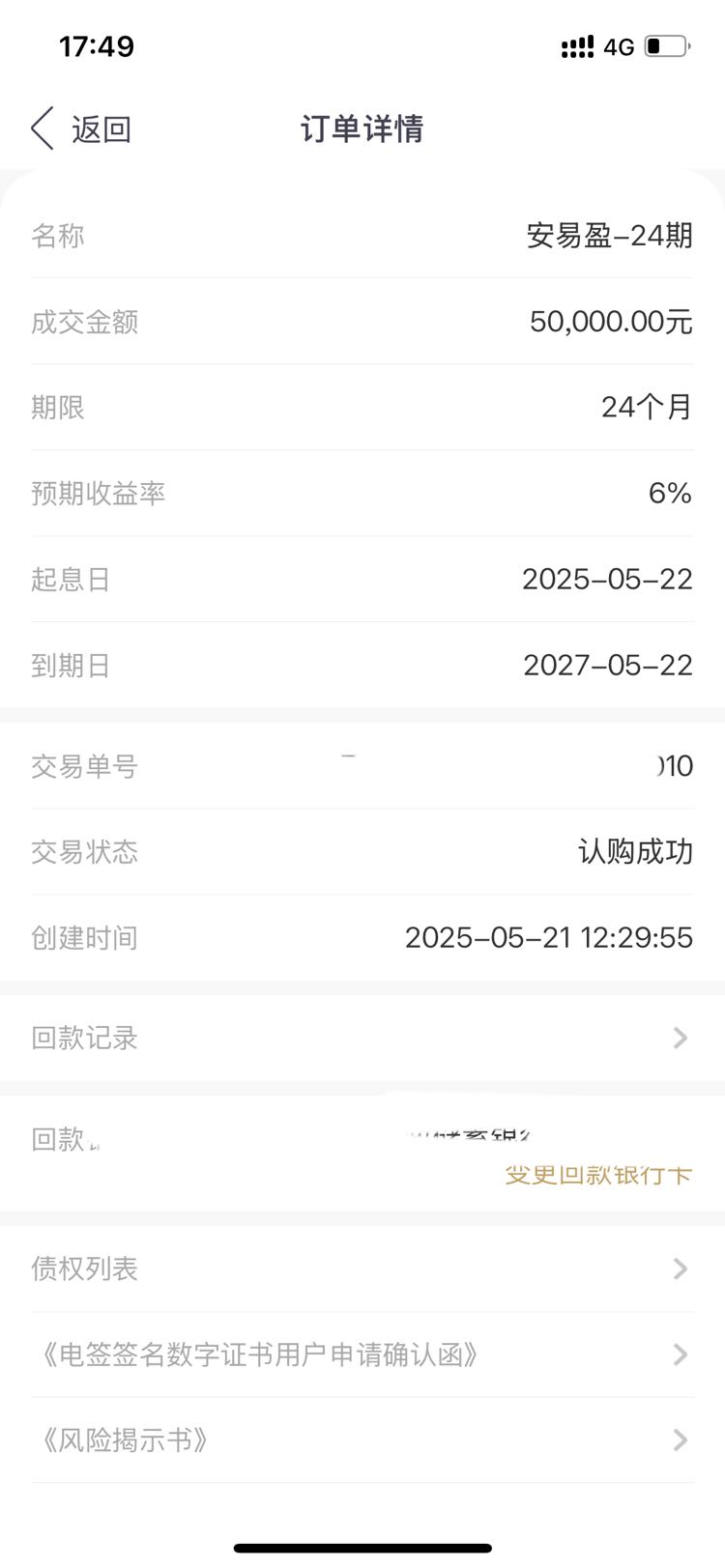Tap 变更回款银行卡 link

598,1175
